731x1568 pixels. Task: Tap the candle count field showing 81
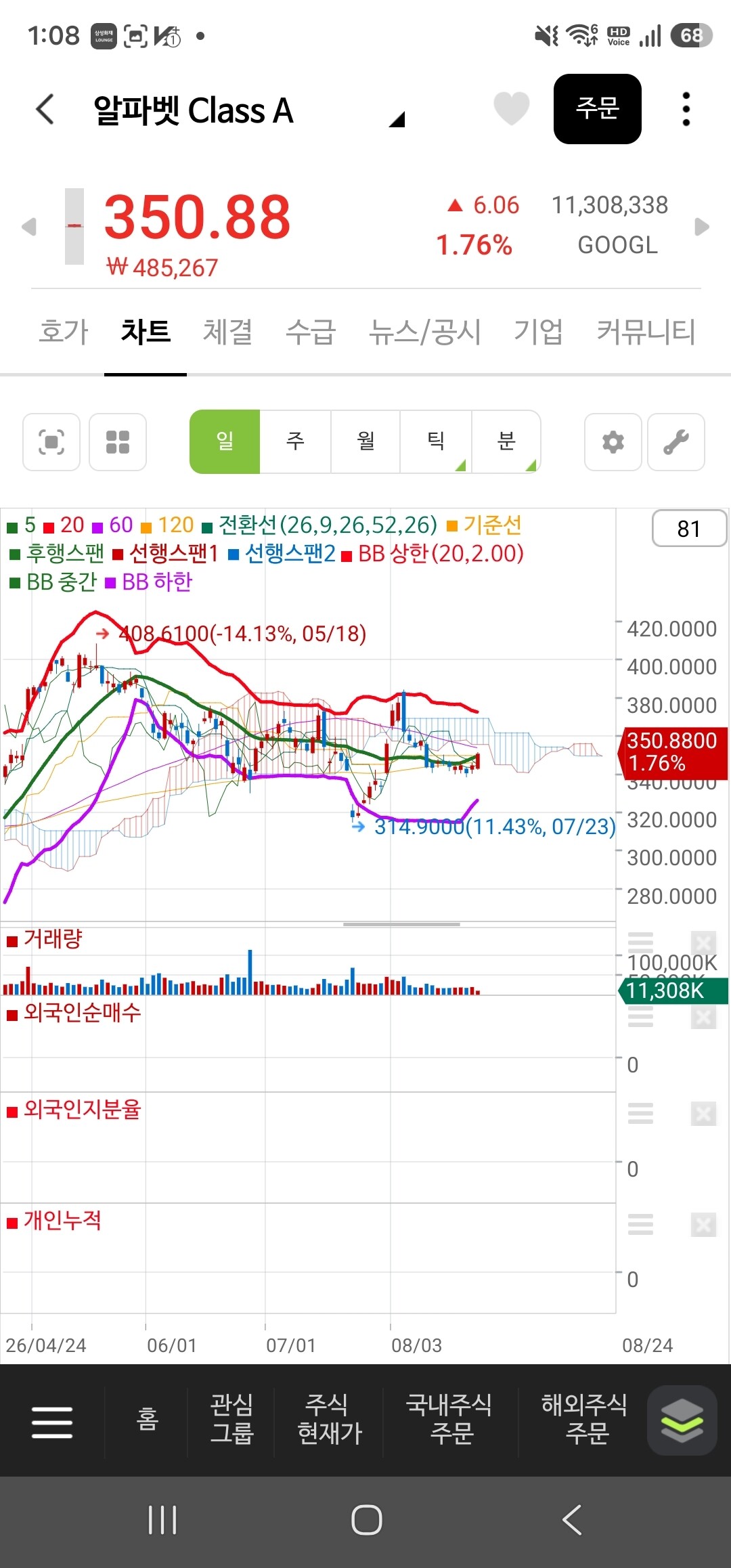pos(689,529)
